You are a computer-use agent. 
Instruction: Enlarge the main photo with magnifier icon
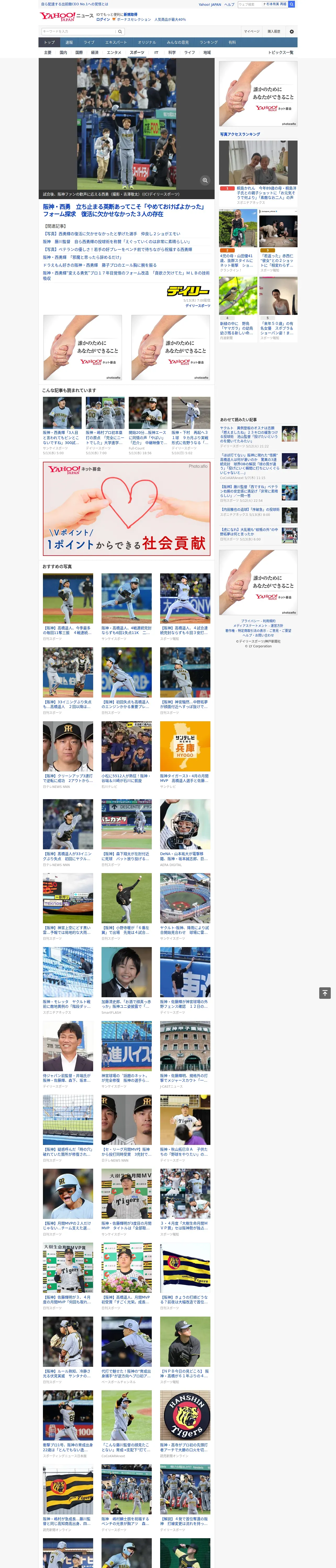pyautogui.click(x=205, y=180)
